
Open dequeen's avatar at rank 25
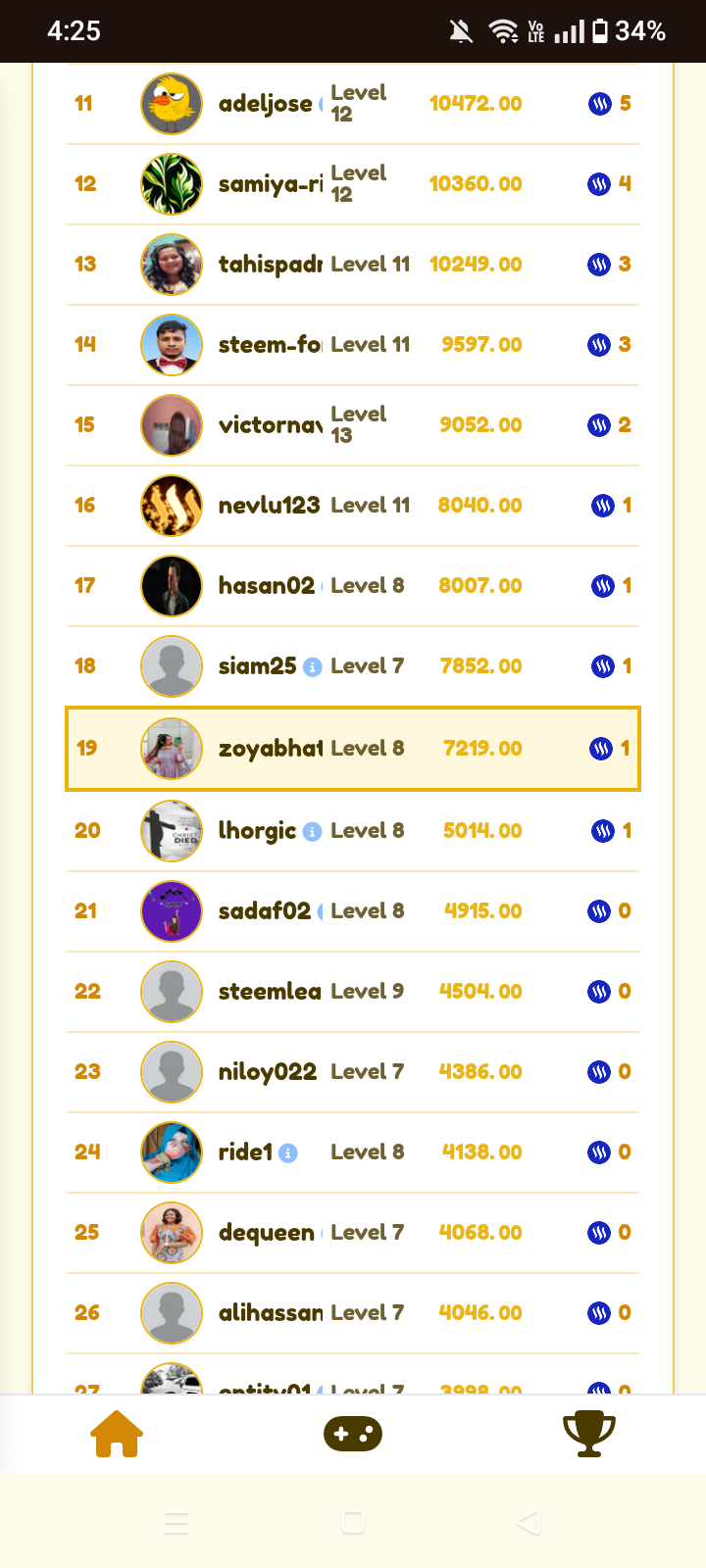tap(172, 1233)
